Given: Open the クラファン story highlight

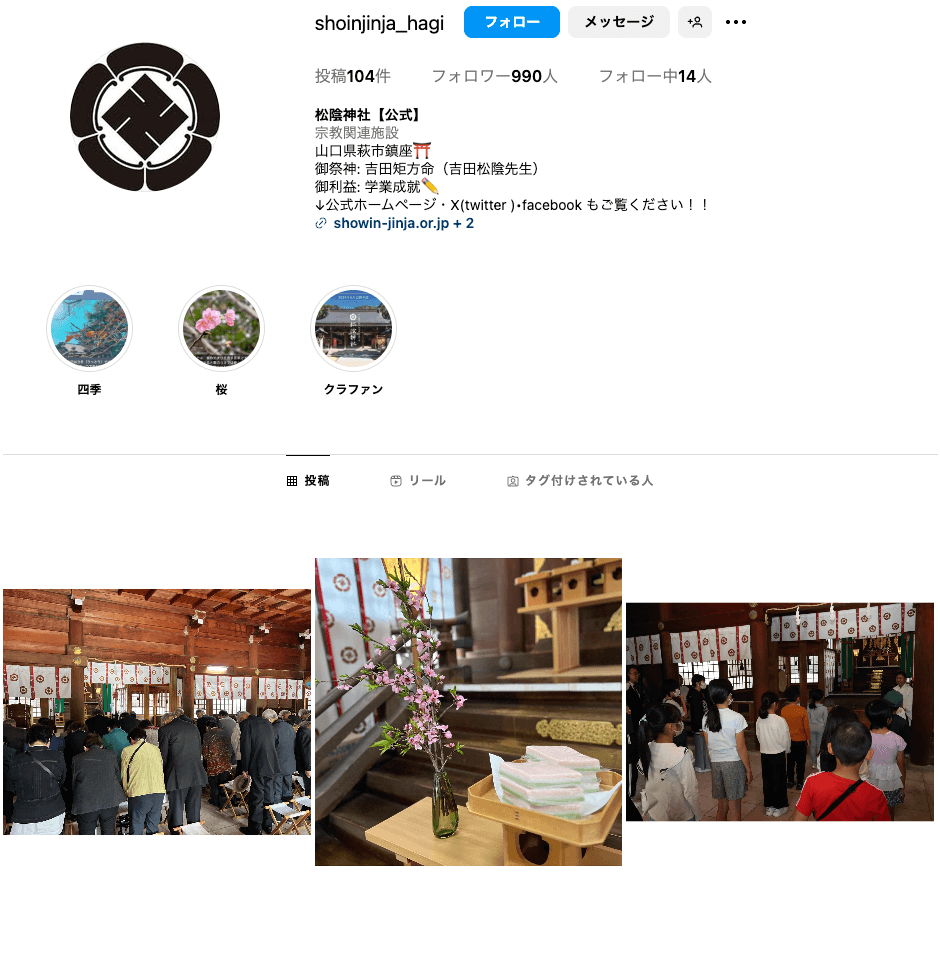Looking at the screenshot, I should click(353, 329).
